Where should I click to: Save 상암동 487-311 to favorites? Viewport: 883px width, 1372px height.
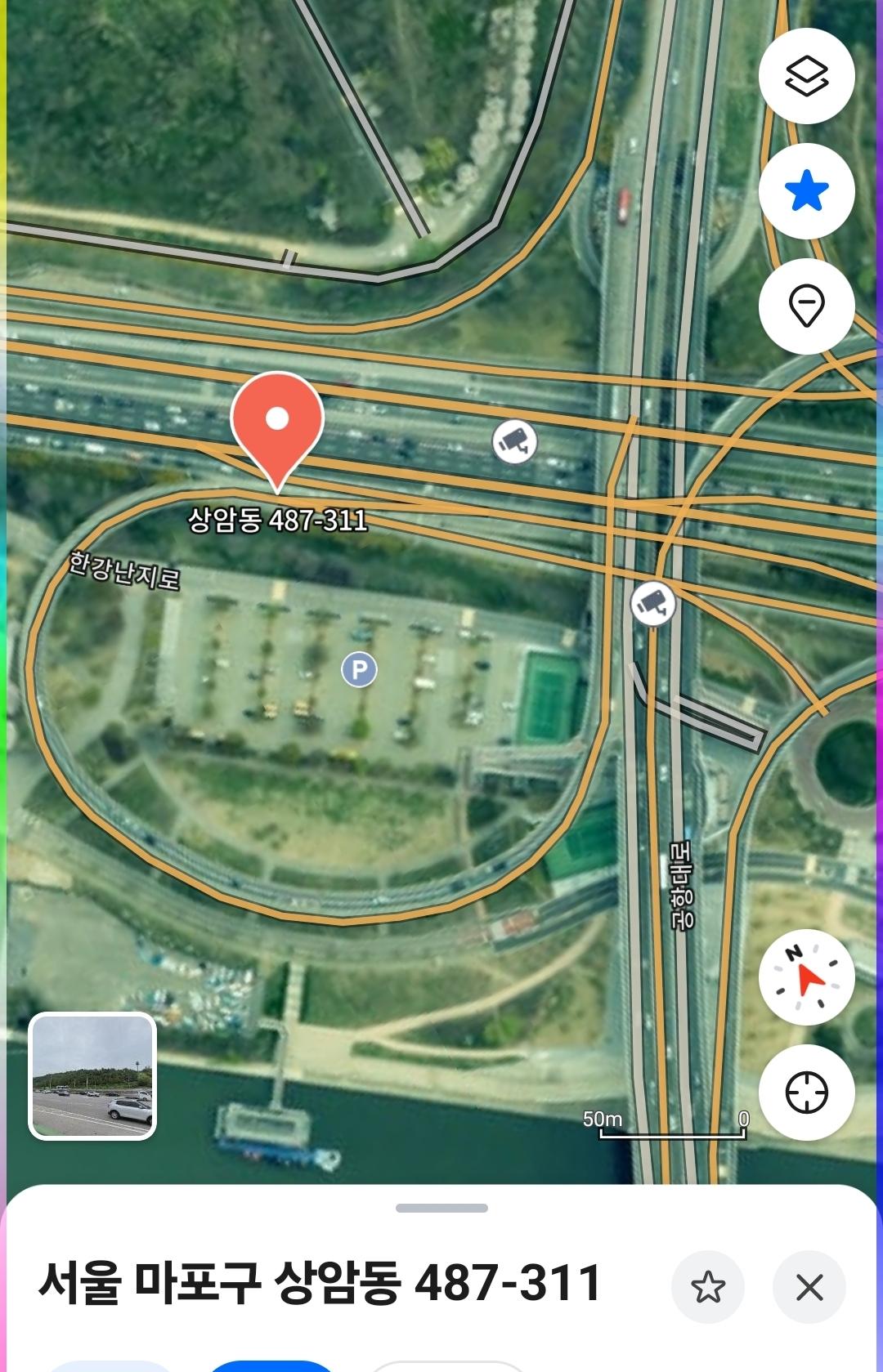point(707,1287)
